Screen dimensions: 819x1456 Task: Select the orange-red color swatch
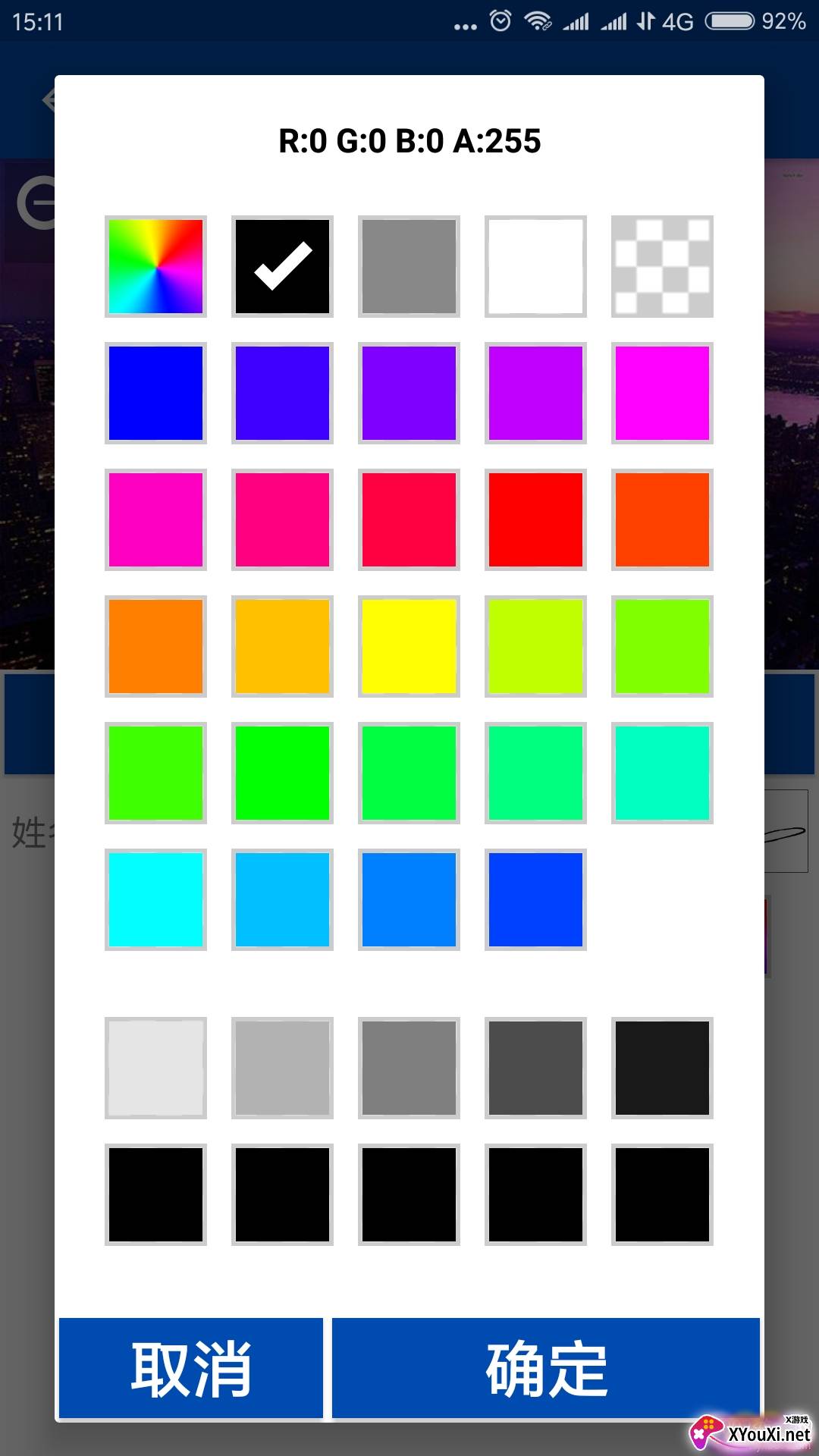[x=662, y=519]
